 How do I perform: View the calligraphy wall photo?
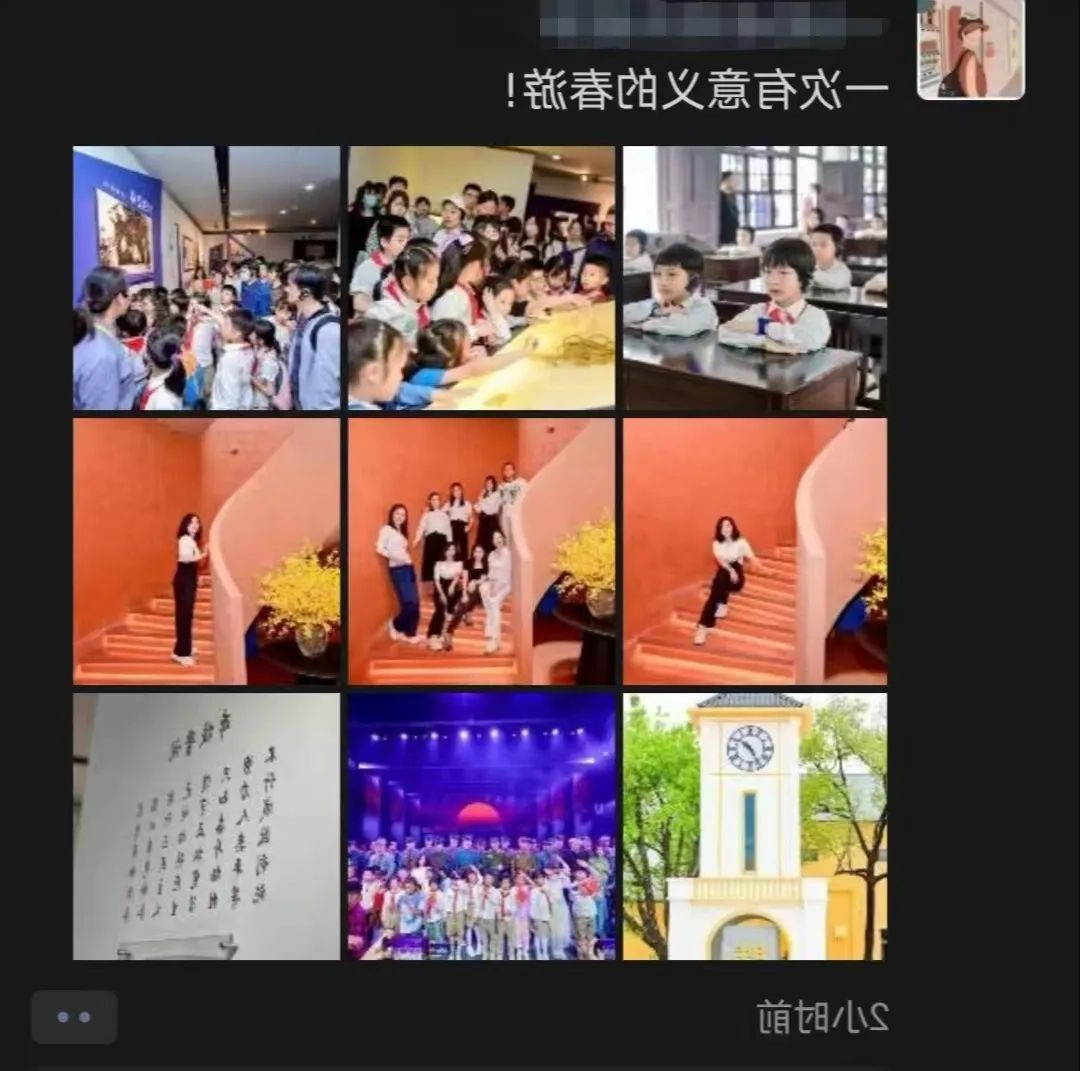click(x=206, y=826)
